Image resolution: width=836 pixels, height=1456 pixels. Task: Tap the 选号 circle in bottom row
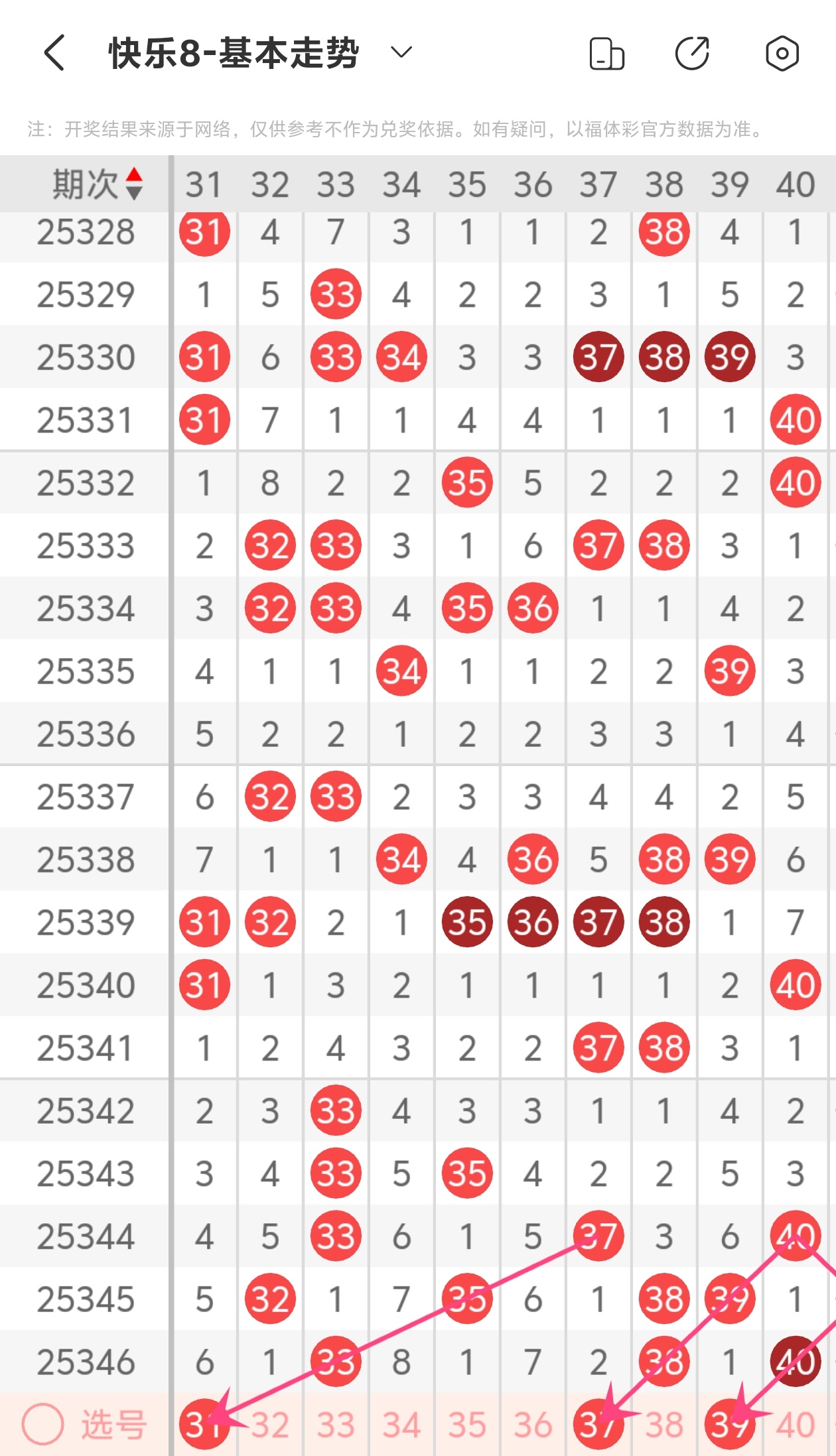click(42, 1424)
